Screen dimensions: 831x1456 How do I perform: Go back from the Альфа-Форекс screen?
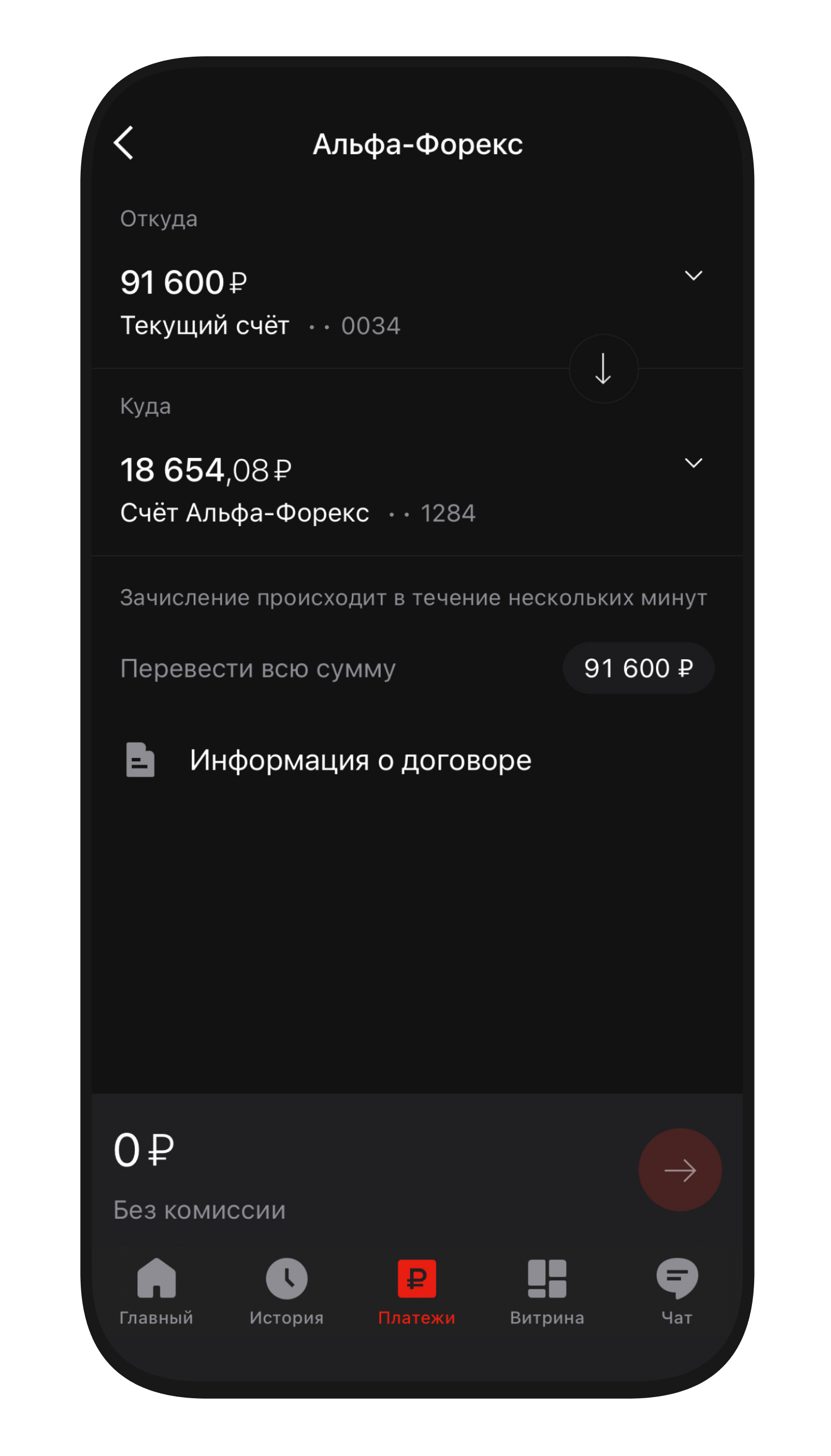[124, 143]
